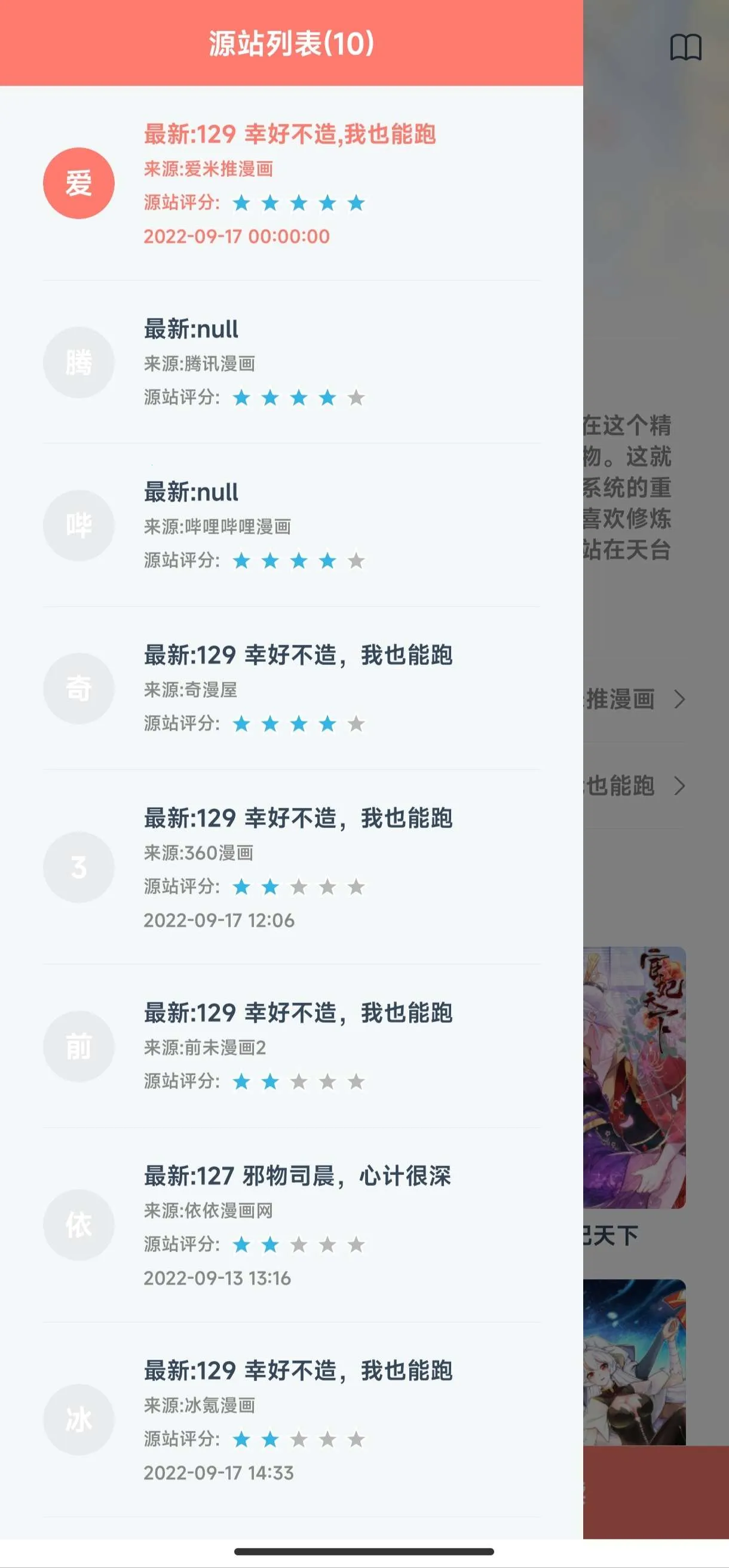The width and height of the screenshot is (729, 1568).
Task: Give 哔哩哔哩漫画 a one-star rating
Action: (241, 561)
